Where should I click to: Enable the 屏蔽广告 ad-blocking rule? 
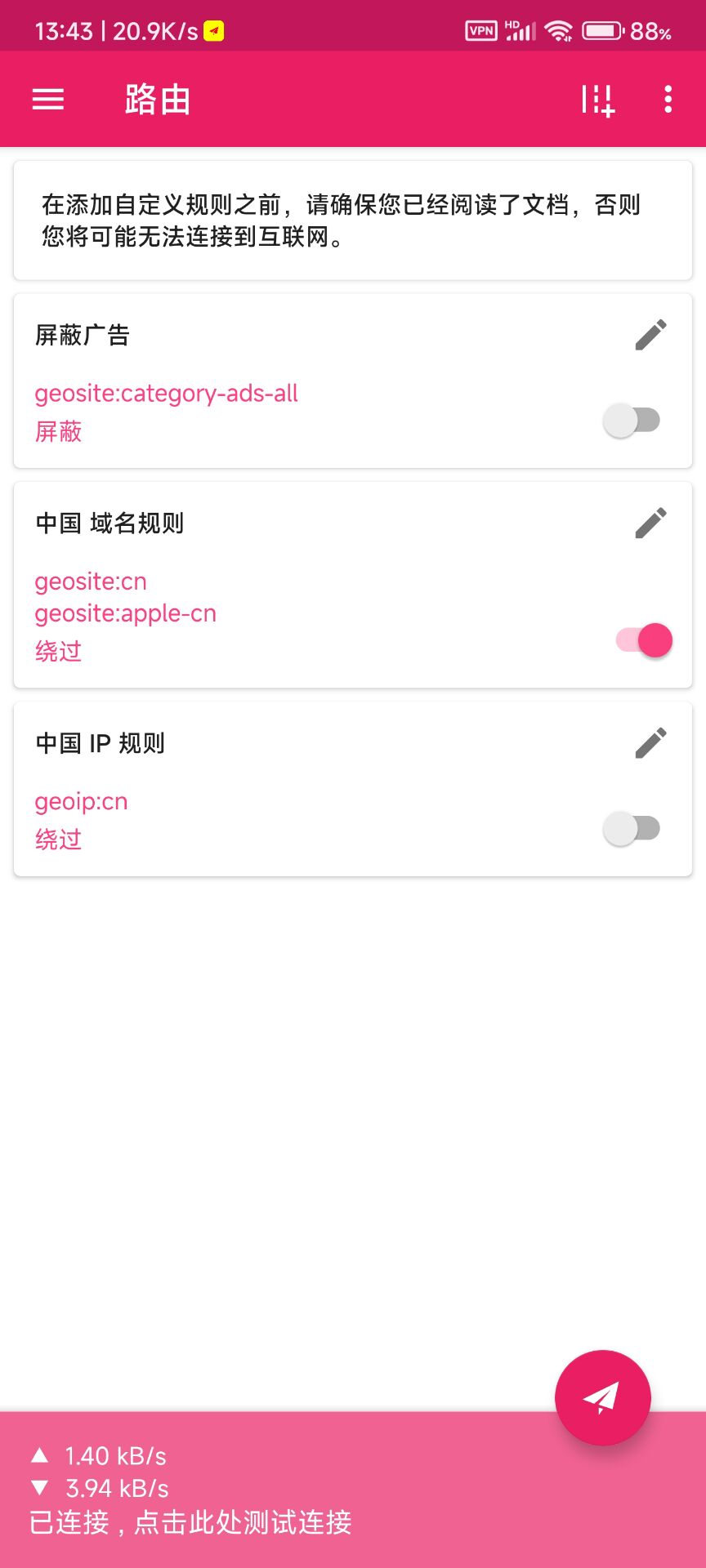coord(631,419)
